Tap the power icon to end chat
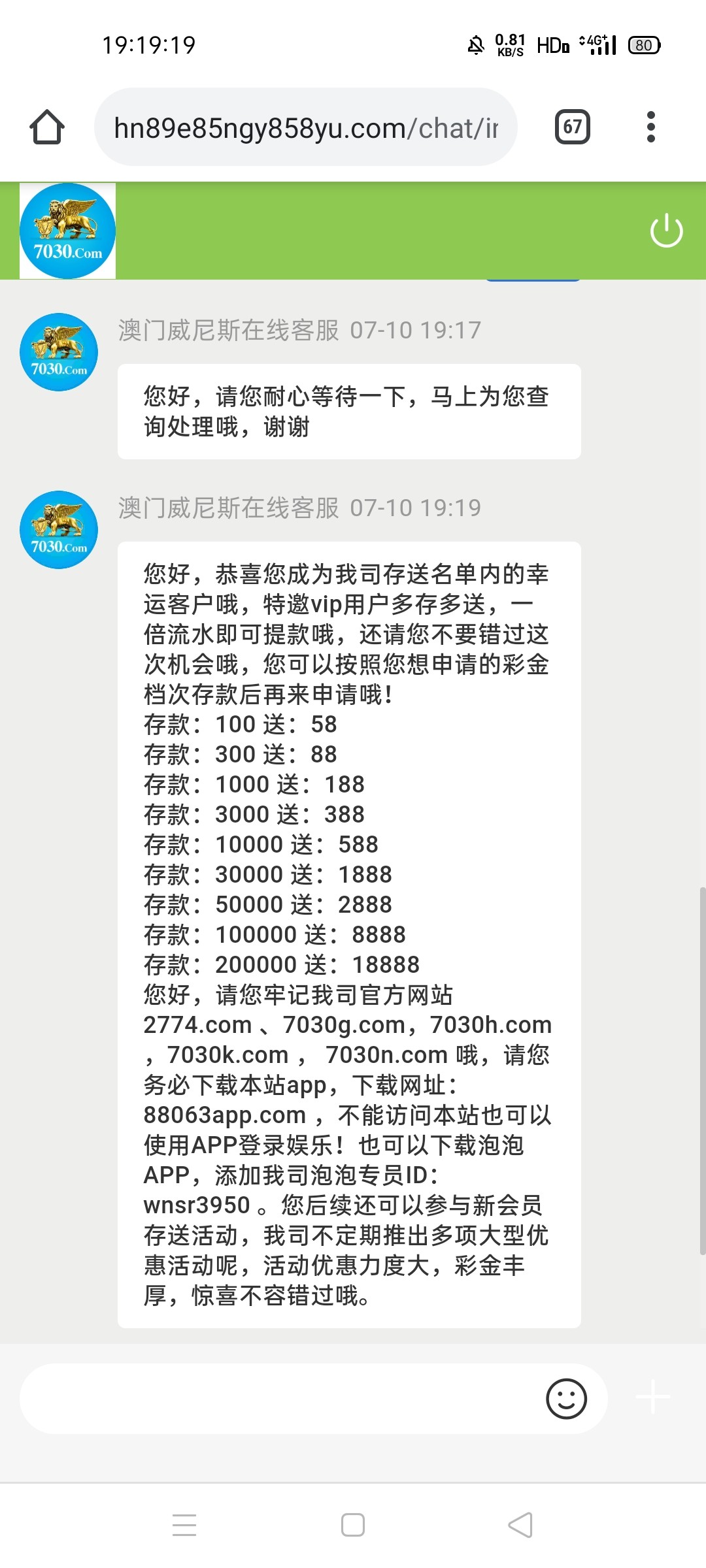 (667, 230)
